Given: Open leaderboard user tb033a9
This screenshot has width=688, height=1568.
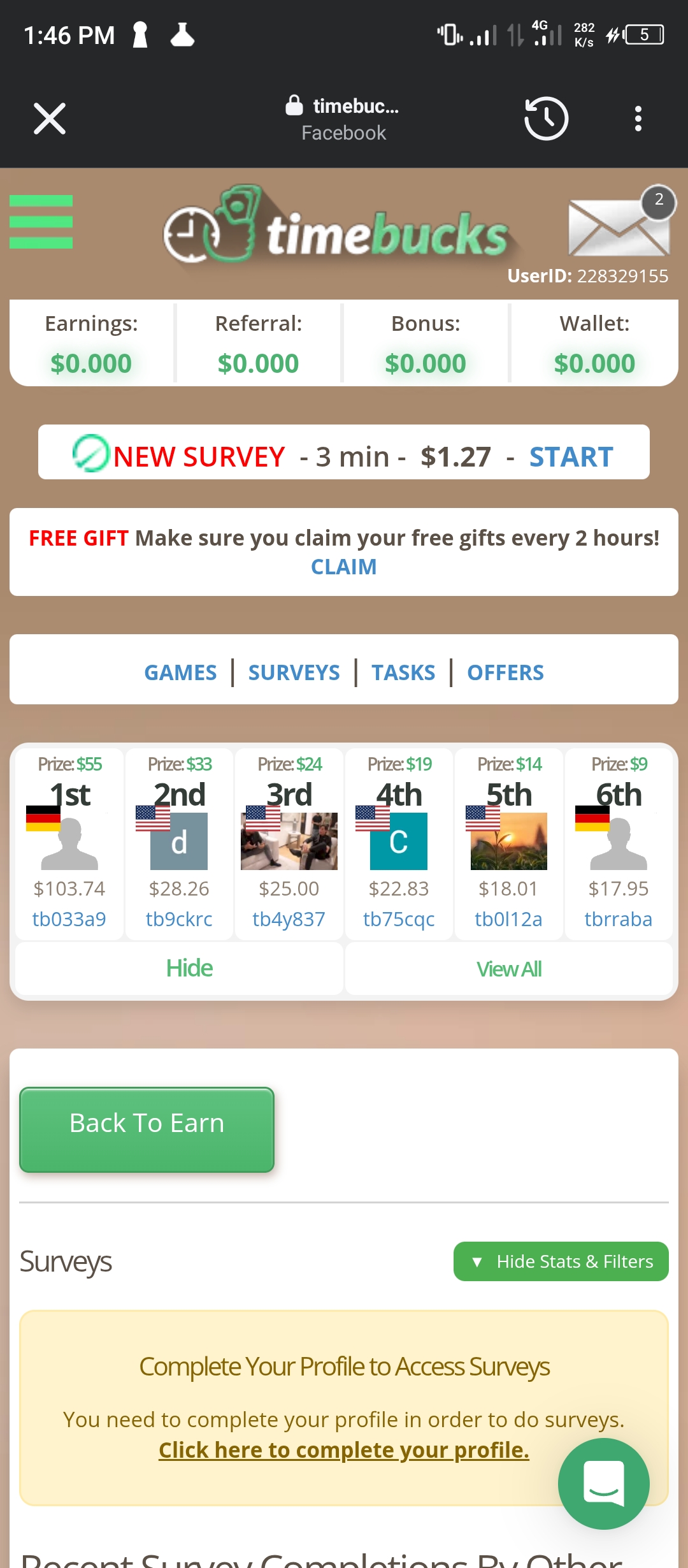Looking at the screenshot, I should [69, 919].
